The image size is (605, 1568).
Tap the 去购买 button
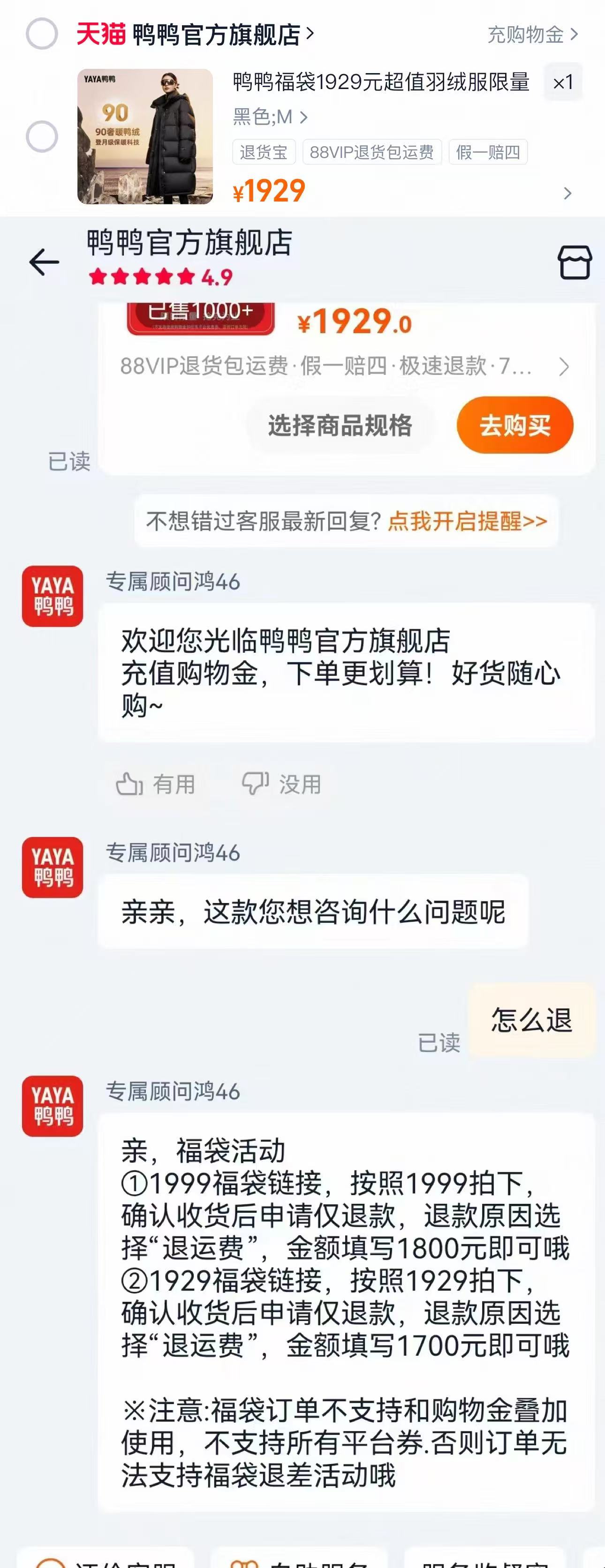point(514,426)
